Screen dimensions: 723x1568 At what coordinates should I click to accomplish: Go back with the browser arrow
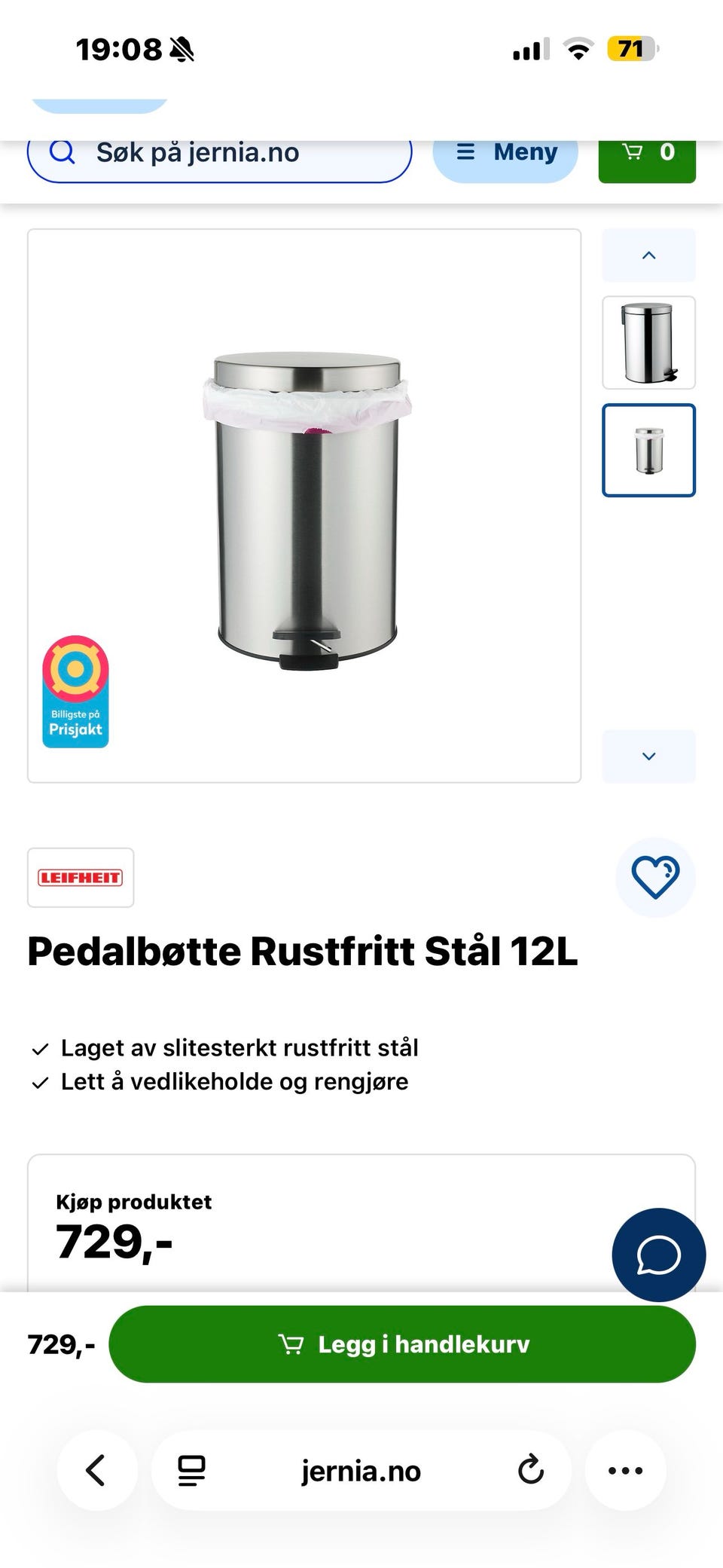(96, 1470)
